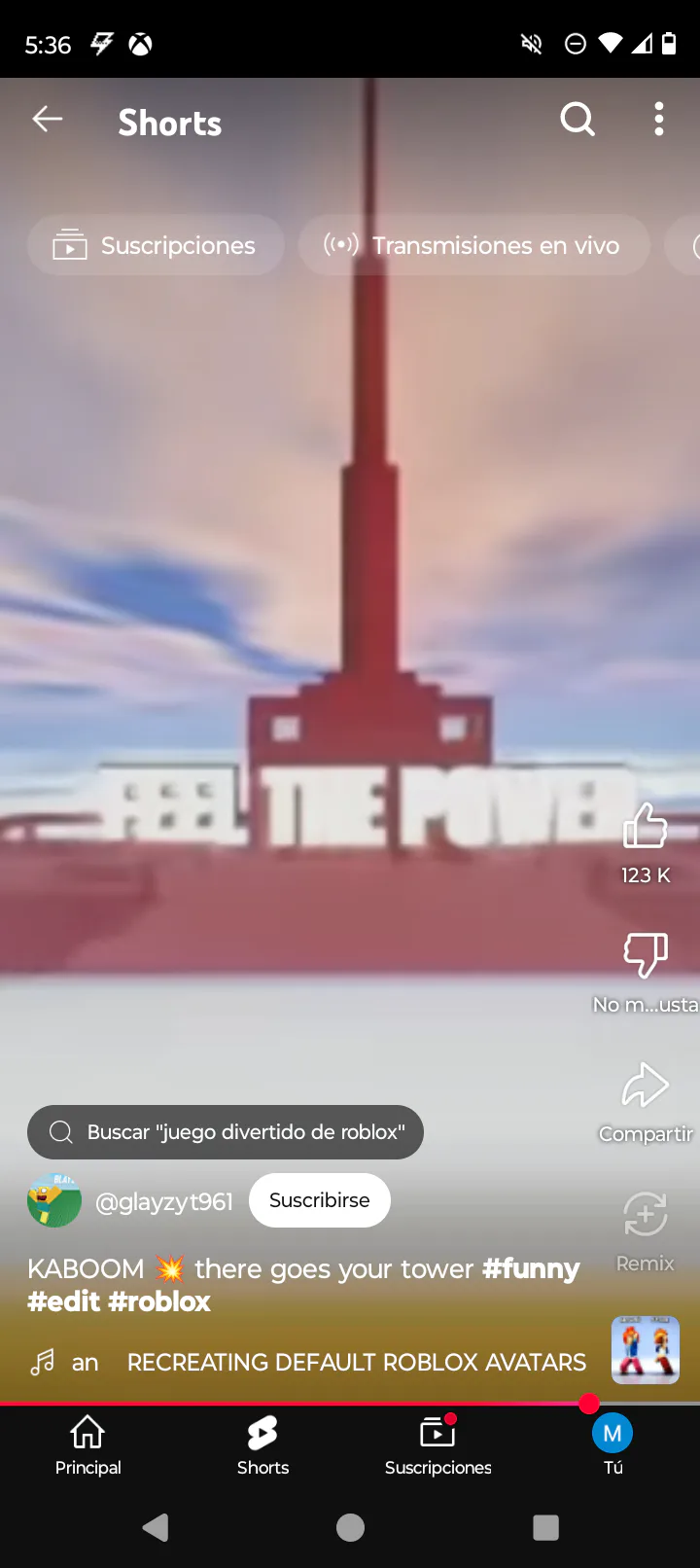Open search in Shorts

pyautogui.click(x=577, y=120)
